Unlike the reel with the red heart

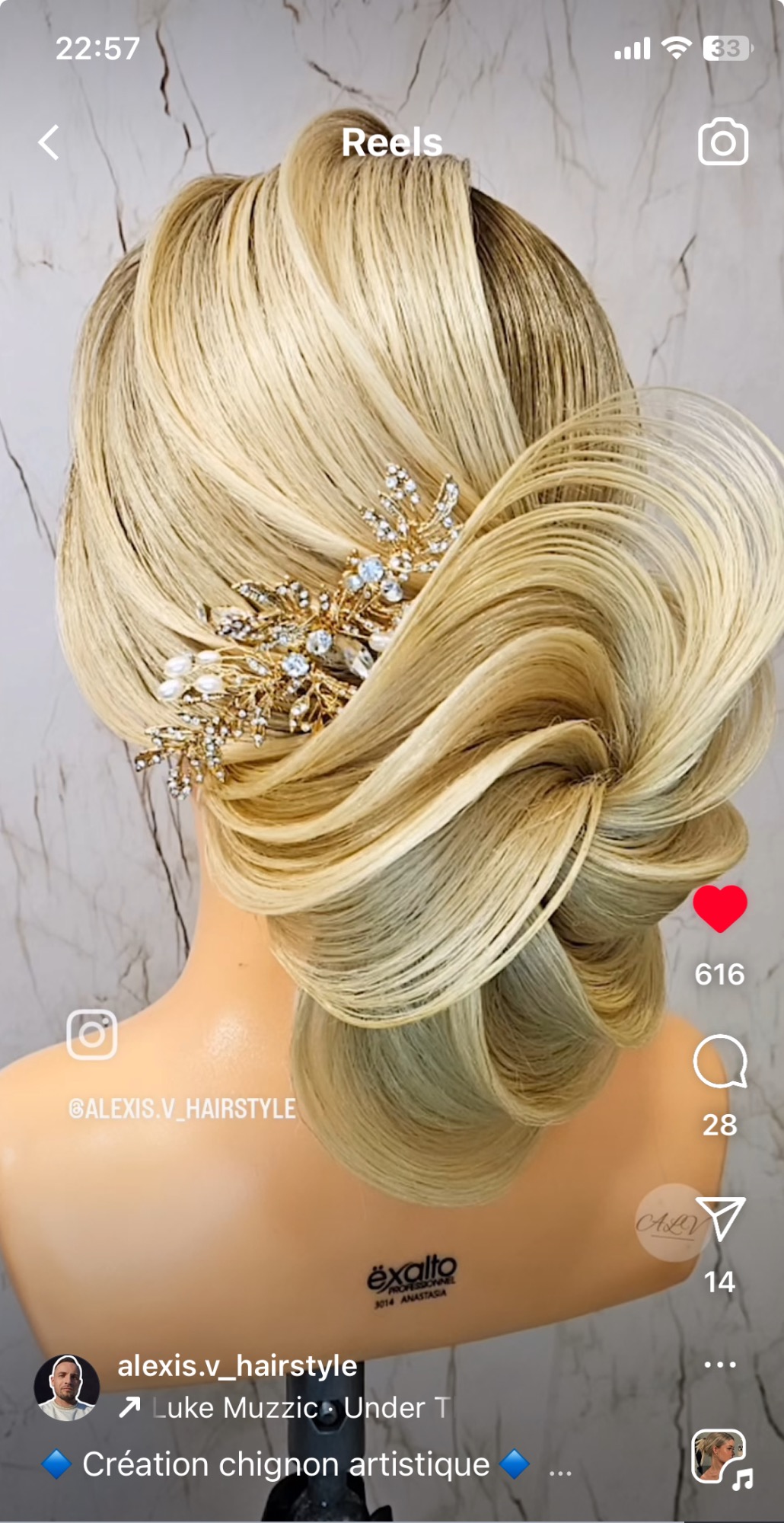point(719,909)
